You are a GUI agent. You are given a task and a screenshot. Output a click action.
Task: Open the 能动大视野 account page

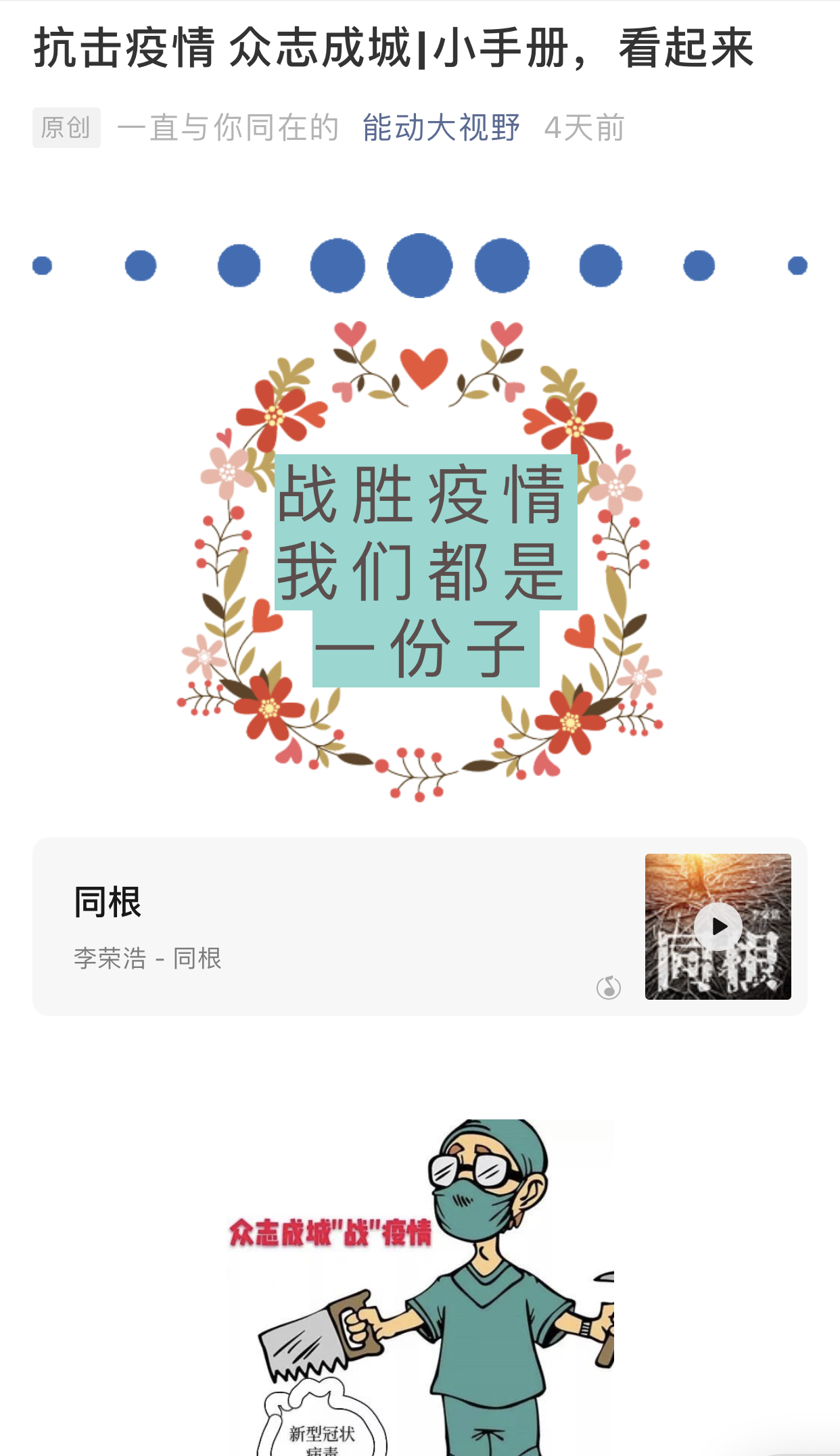tap(441, 128)
